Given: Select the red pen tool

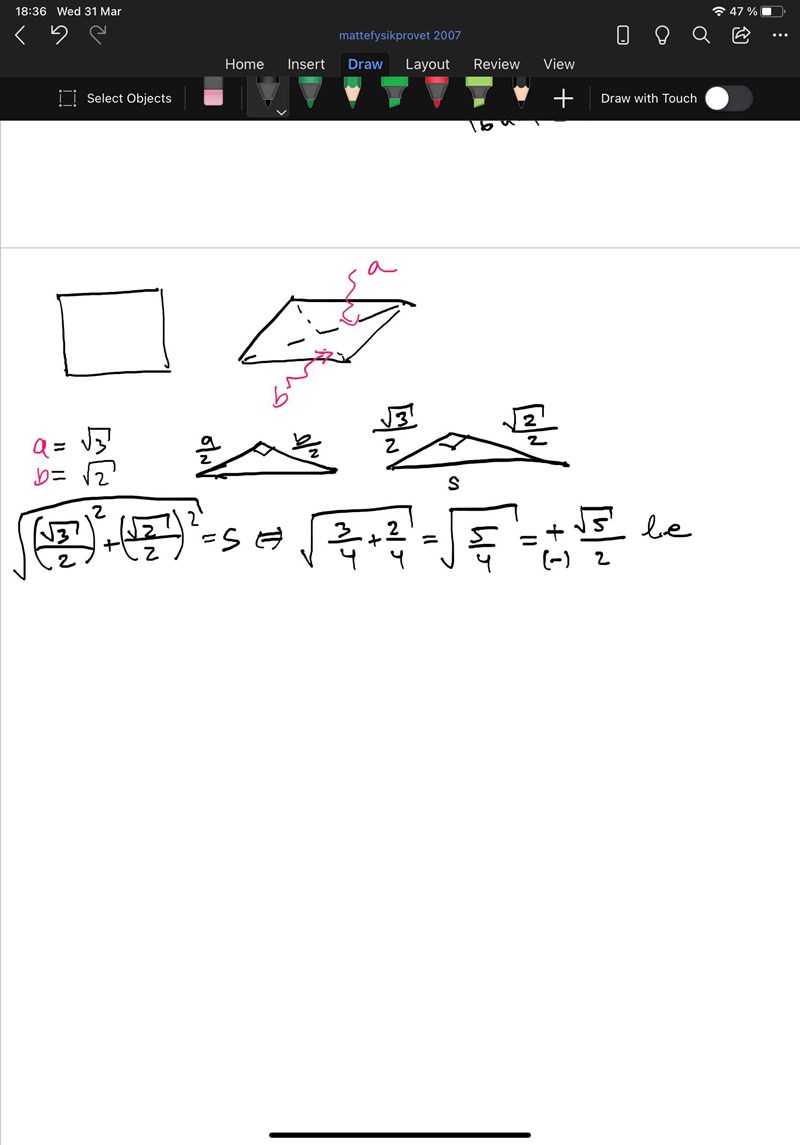Looking at the screenshot, I should click(x=435, y=94).
